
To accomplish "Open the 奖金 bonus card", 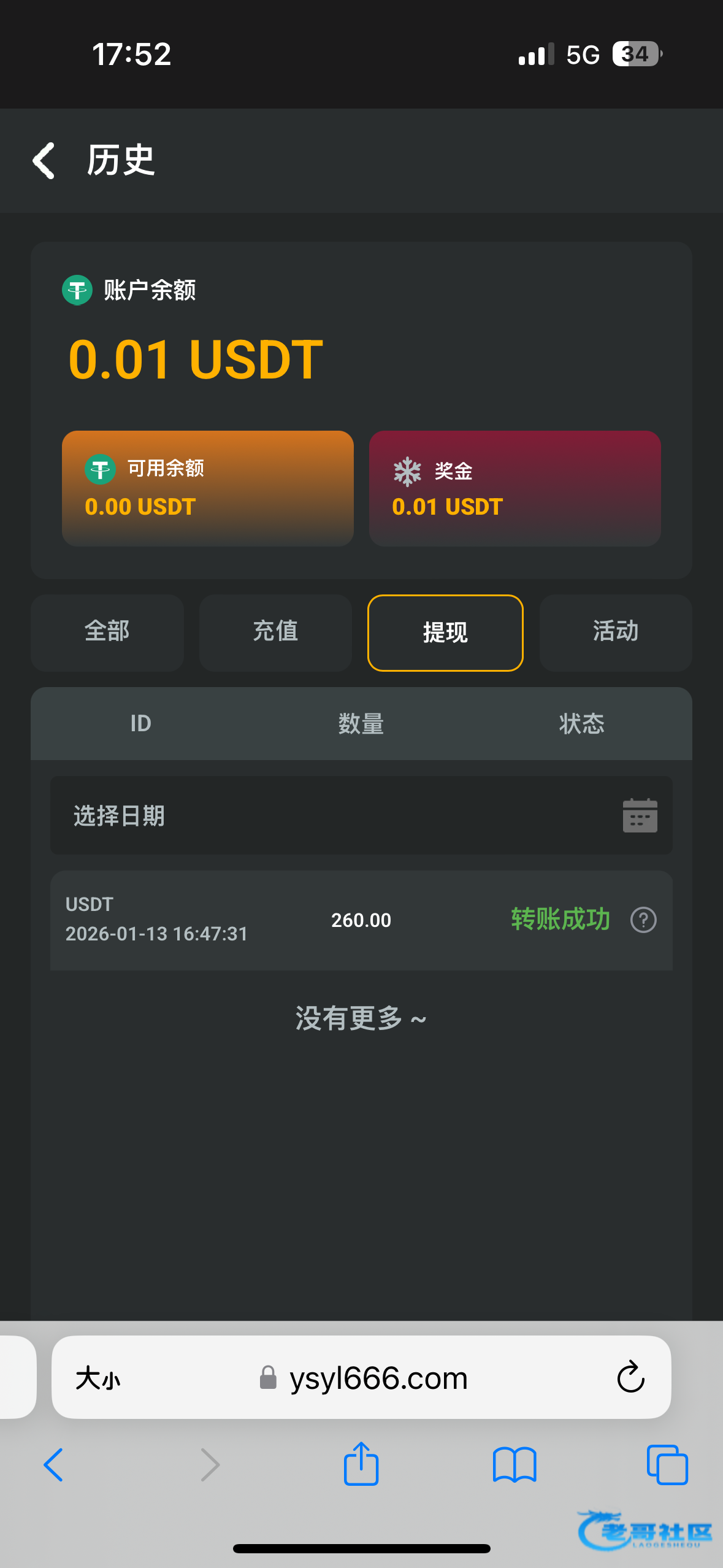I will (515, 488).
